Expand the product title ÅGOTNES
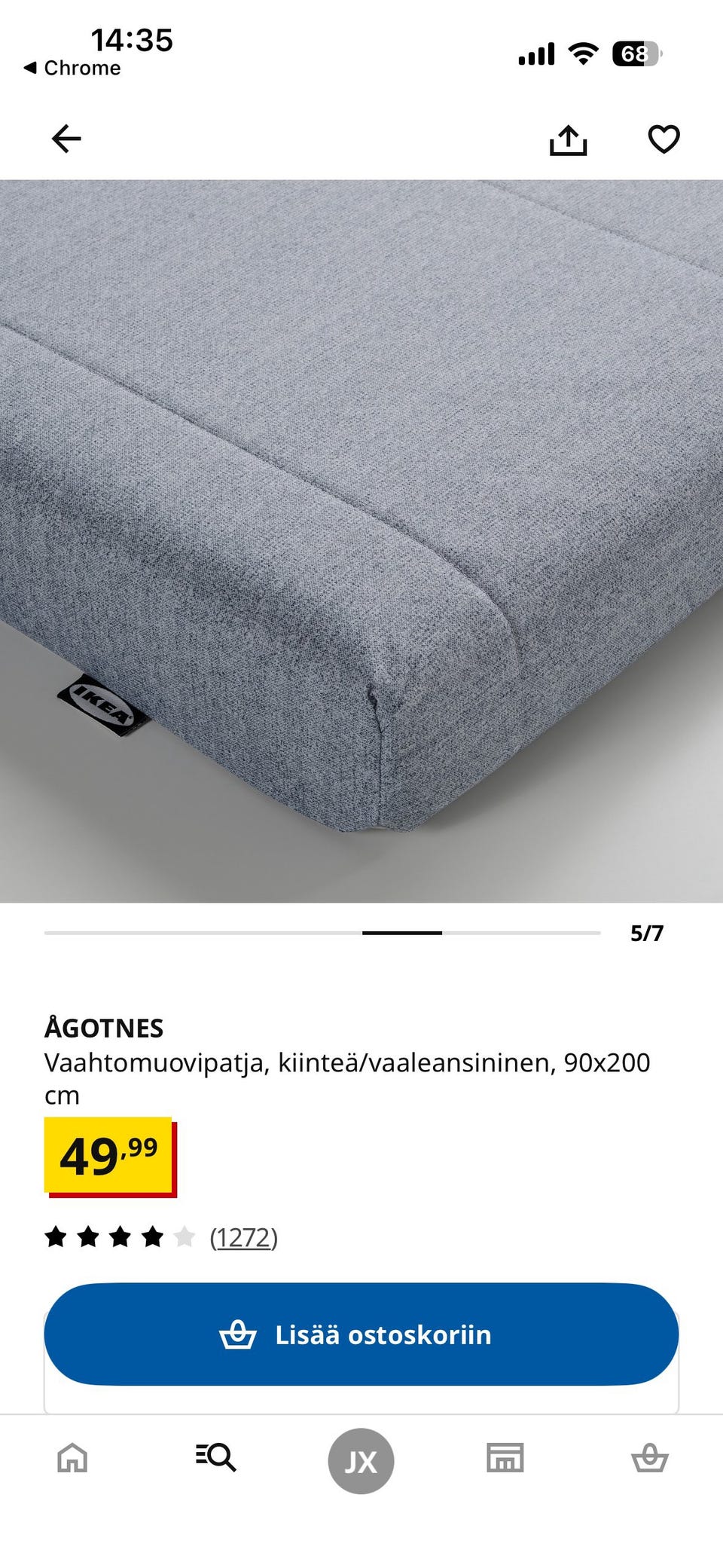This screenshot has height=1568, width=723. click(x=105, y=1026)
